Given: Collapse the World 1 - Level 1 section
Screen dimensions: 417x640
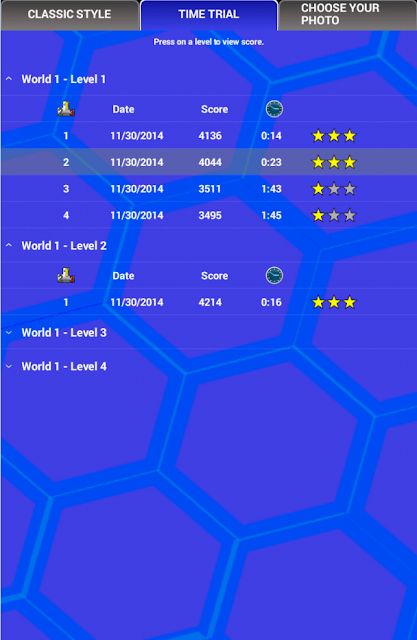Looking at the screenshot, I should [208, 79].
